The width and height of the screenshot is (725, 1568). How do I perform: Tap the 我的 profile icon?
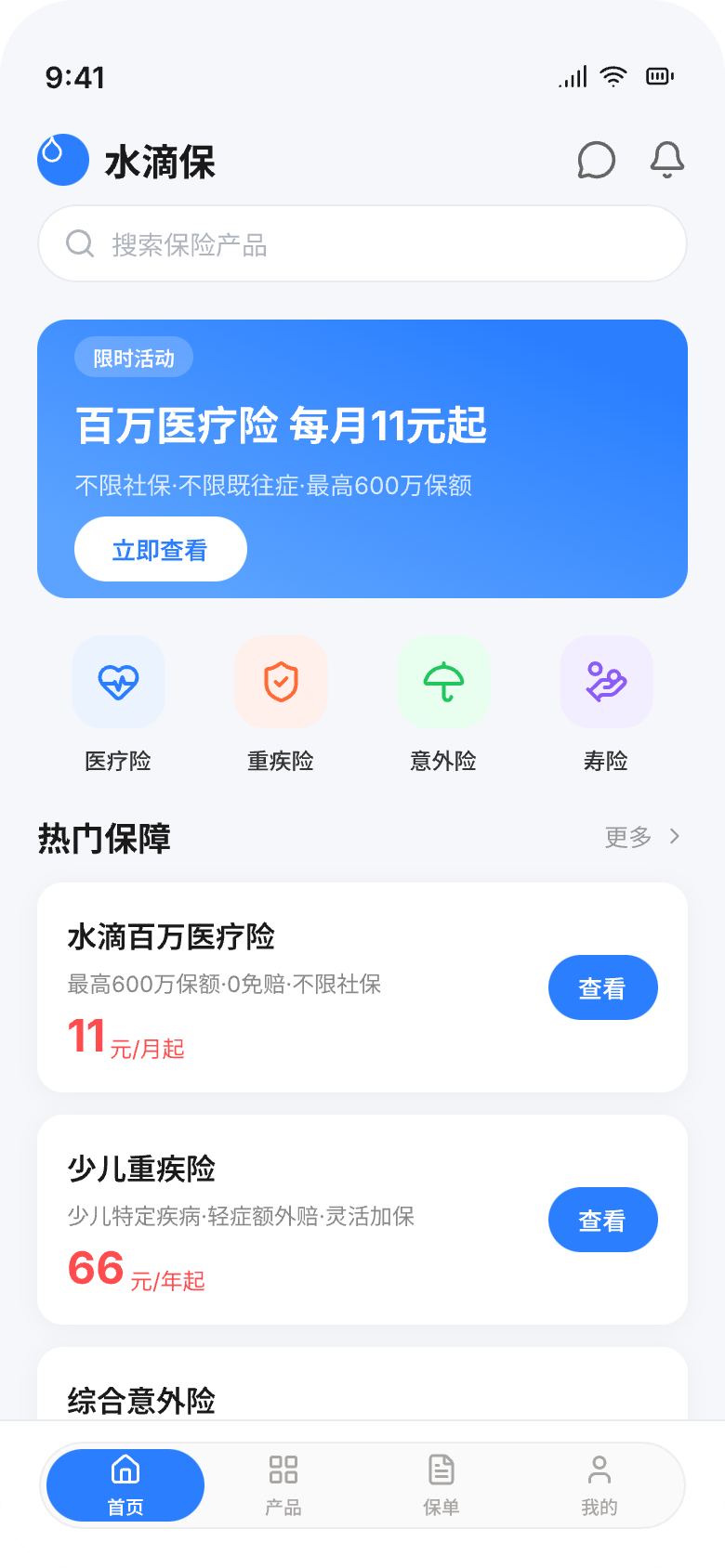(600, 1471)
